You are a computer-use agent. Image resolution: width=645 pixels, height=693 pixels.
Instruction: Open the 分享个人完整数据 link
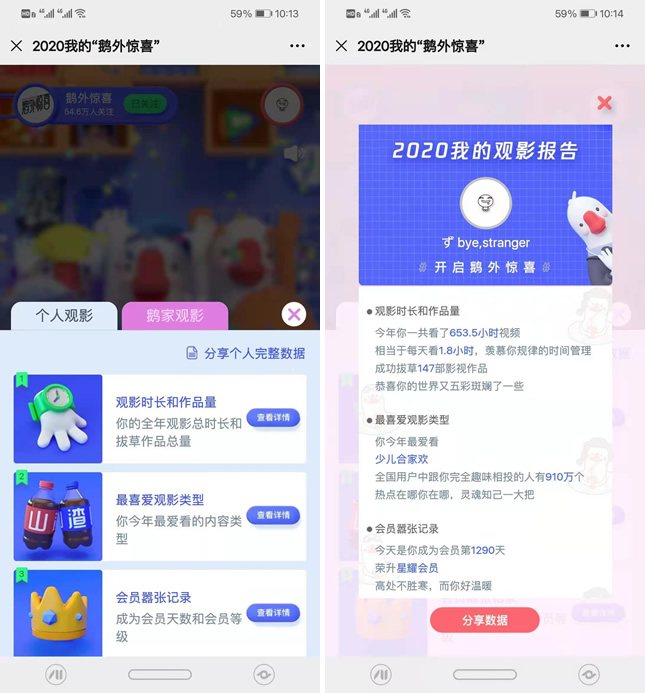pyautogui.click(x=245, y=353)
